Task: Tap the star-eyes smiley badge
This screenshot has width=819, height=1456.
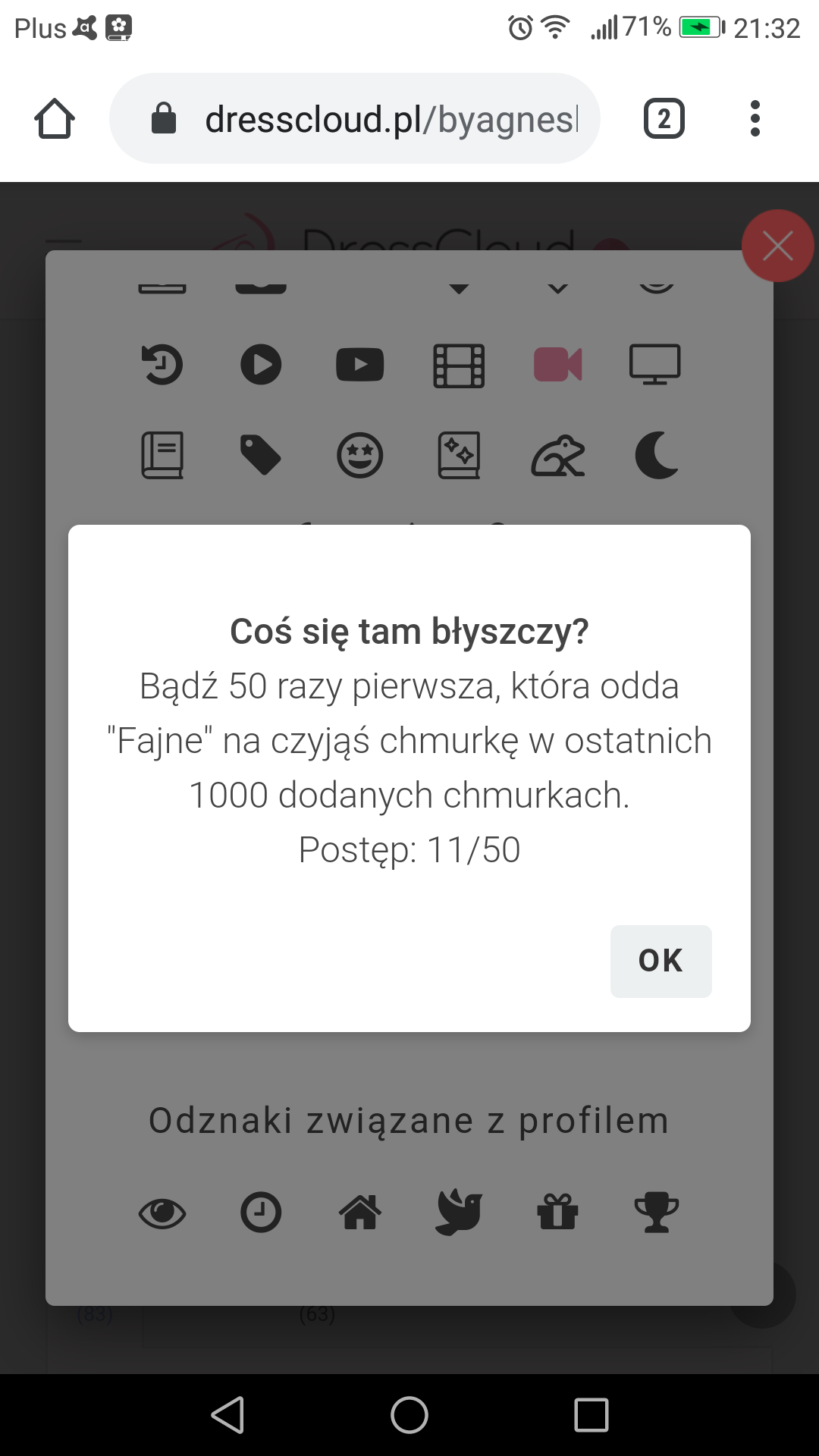Action: pos(359,456)
